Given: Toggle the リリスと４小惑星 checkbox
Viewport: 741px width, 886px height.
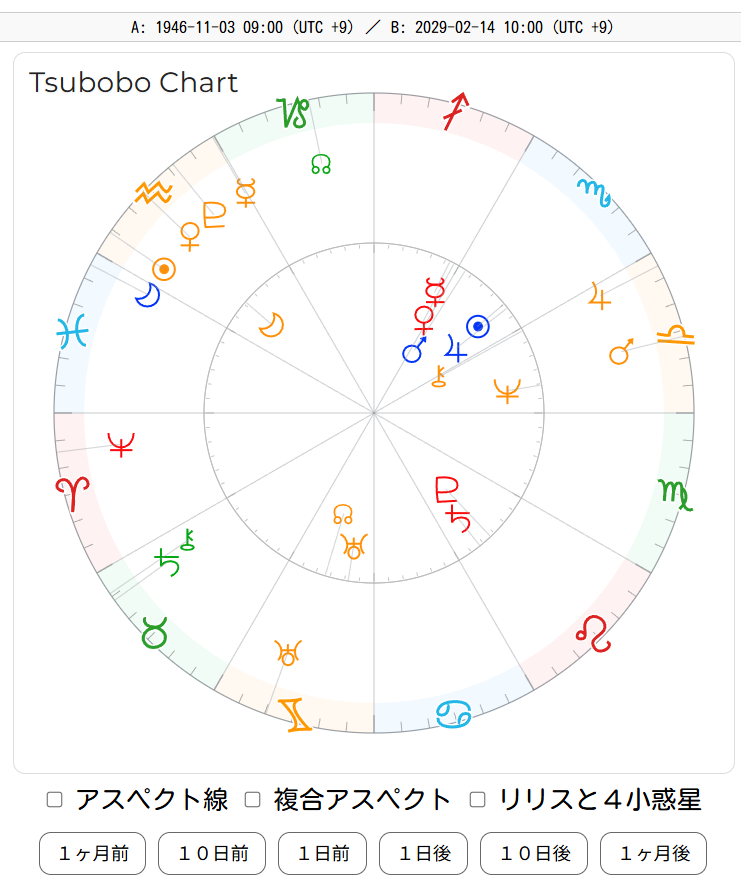Looking at the screenshot, I should click(478, 800).
